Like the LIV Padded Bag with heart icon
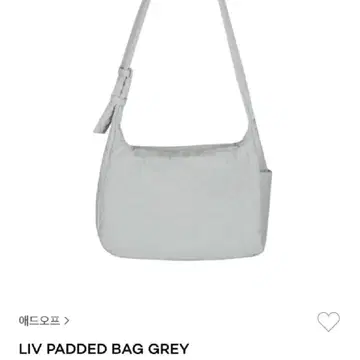Image resolution: width=360 pixels, height=360 pixels. (328, 321)
